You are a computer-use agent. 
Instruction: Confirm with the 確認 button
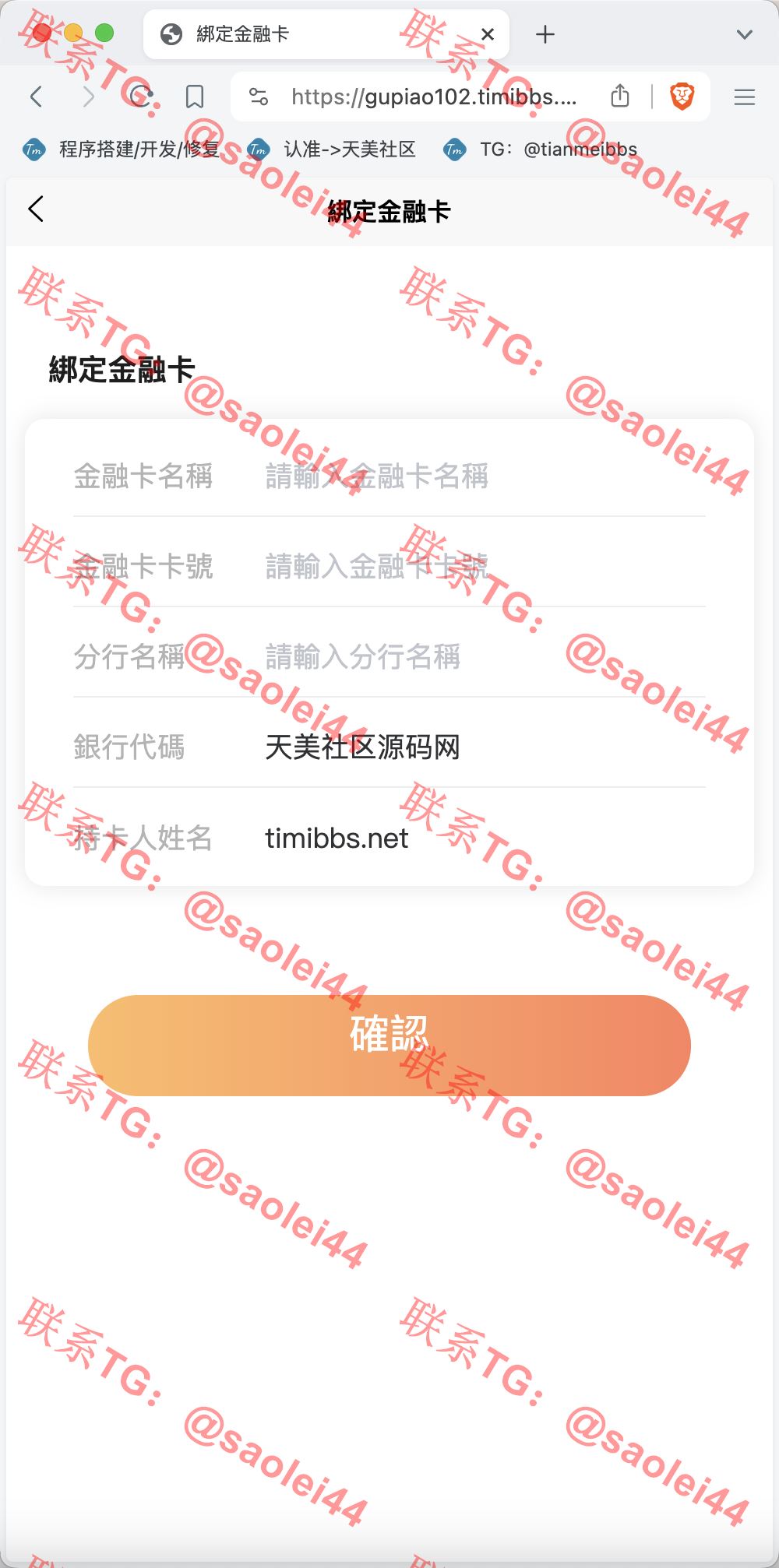[389, 1045]
